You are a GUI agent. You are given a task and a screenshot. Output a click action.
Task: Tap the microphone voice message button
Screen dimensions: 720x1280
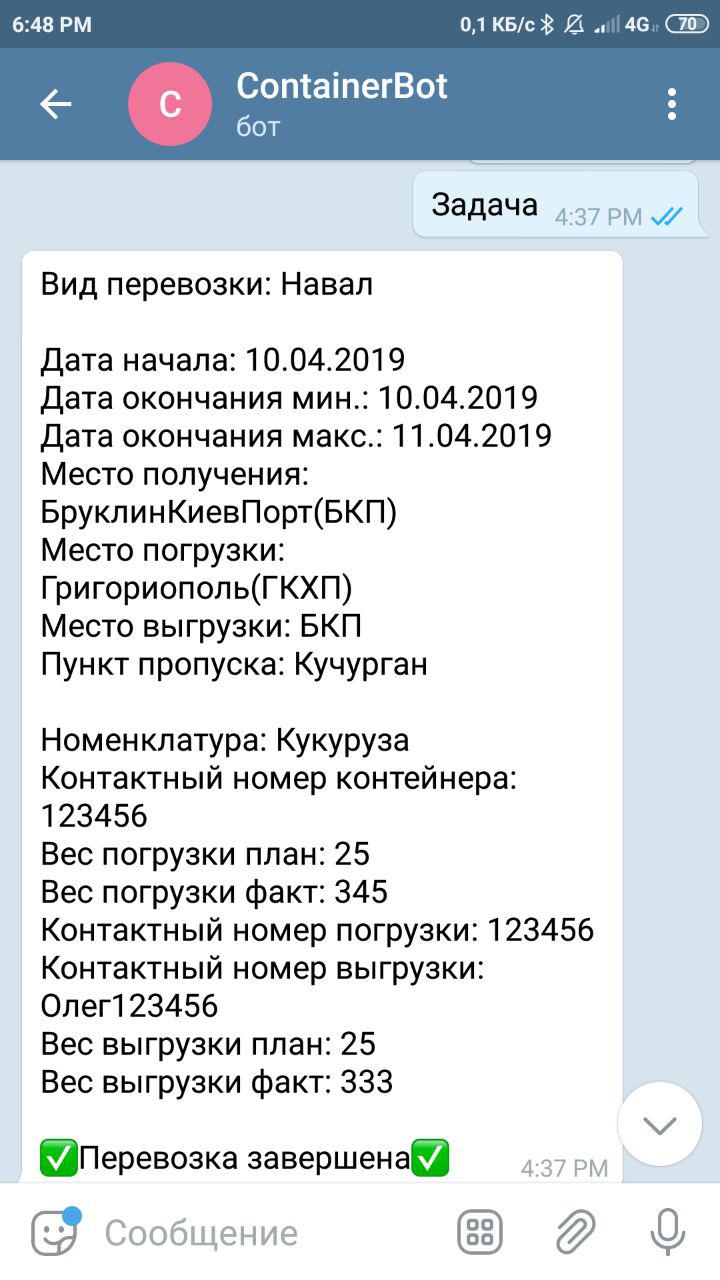point(667,1232)
